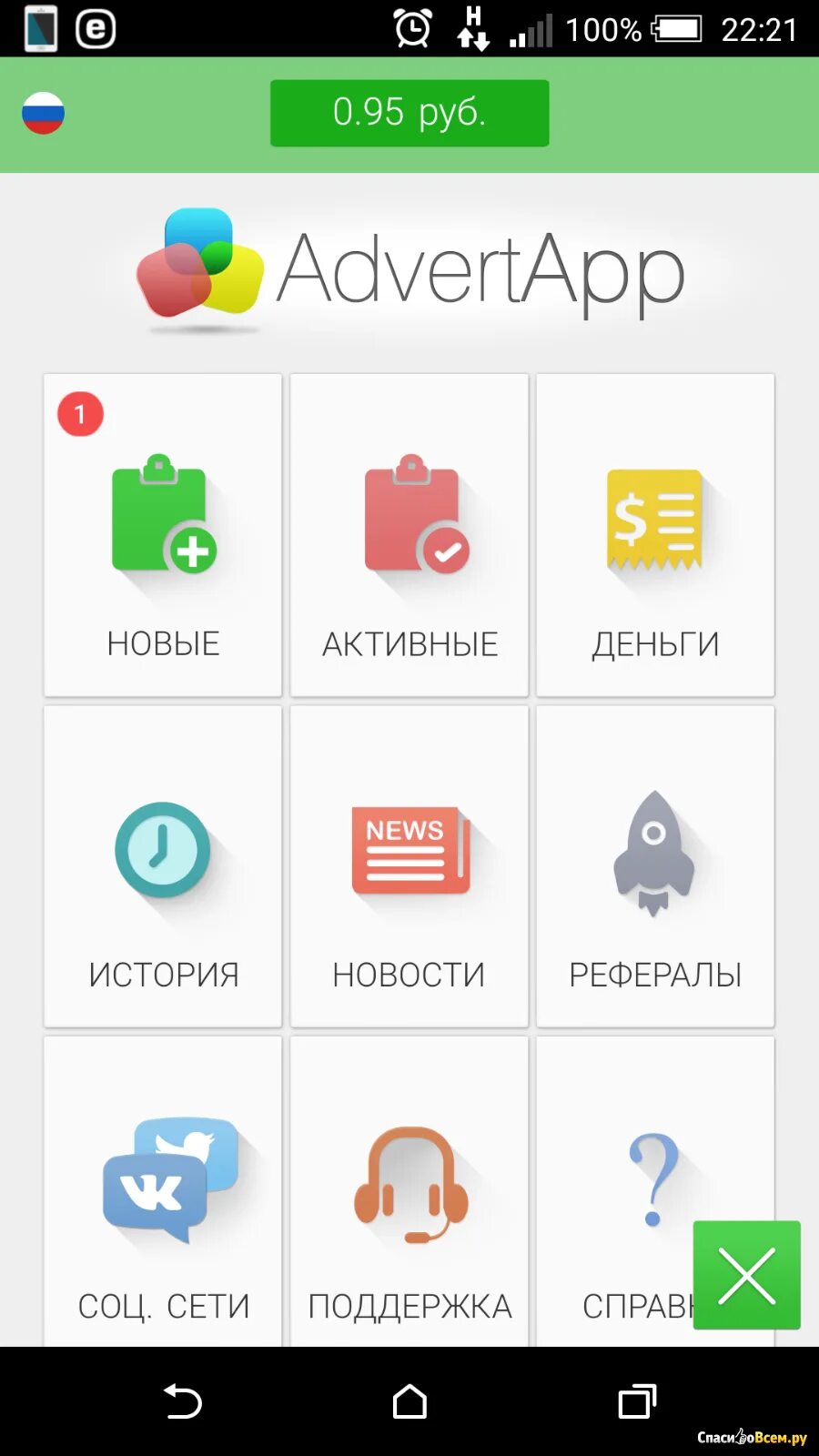819x1456 pixels.
Task: View the История tile
Action: click(x=163, y=866)
